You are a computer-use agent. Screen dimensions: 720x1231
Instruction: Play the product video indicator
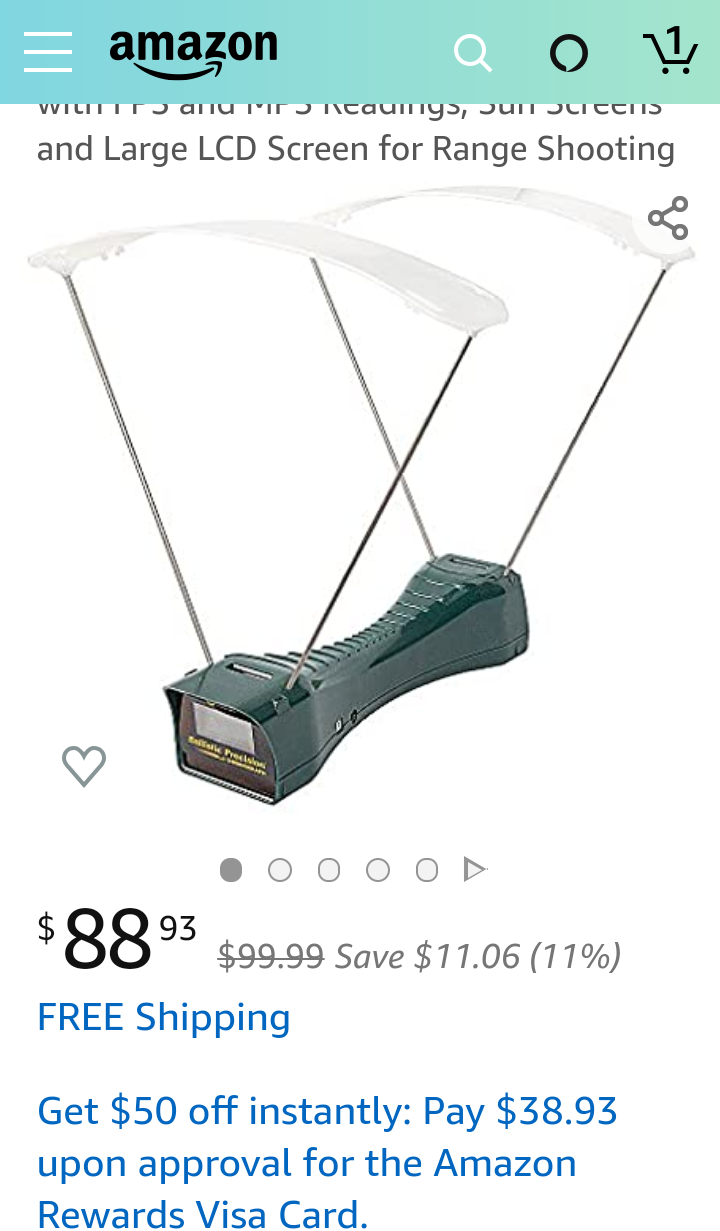pyautogui.click(x=475, y=870)
